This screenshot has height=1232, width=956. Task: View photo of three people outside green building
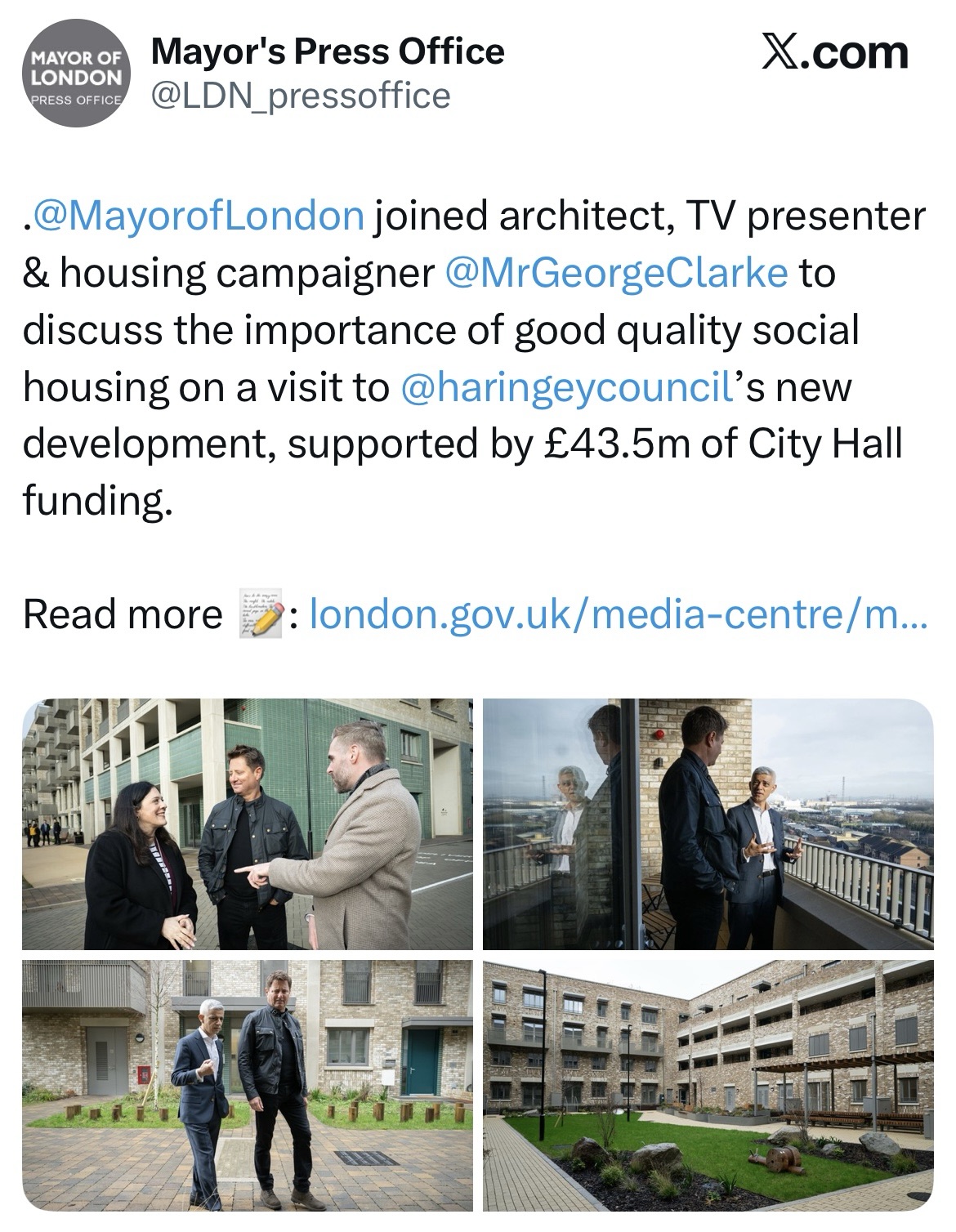(x=248, y=824)
